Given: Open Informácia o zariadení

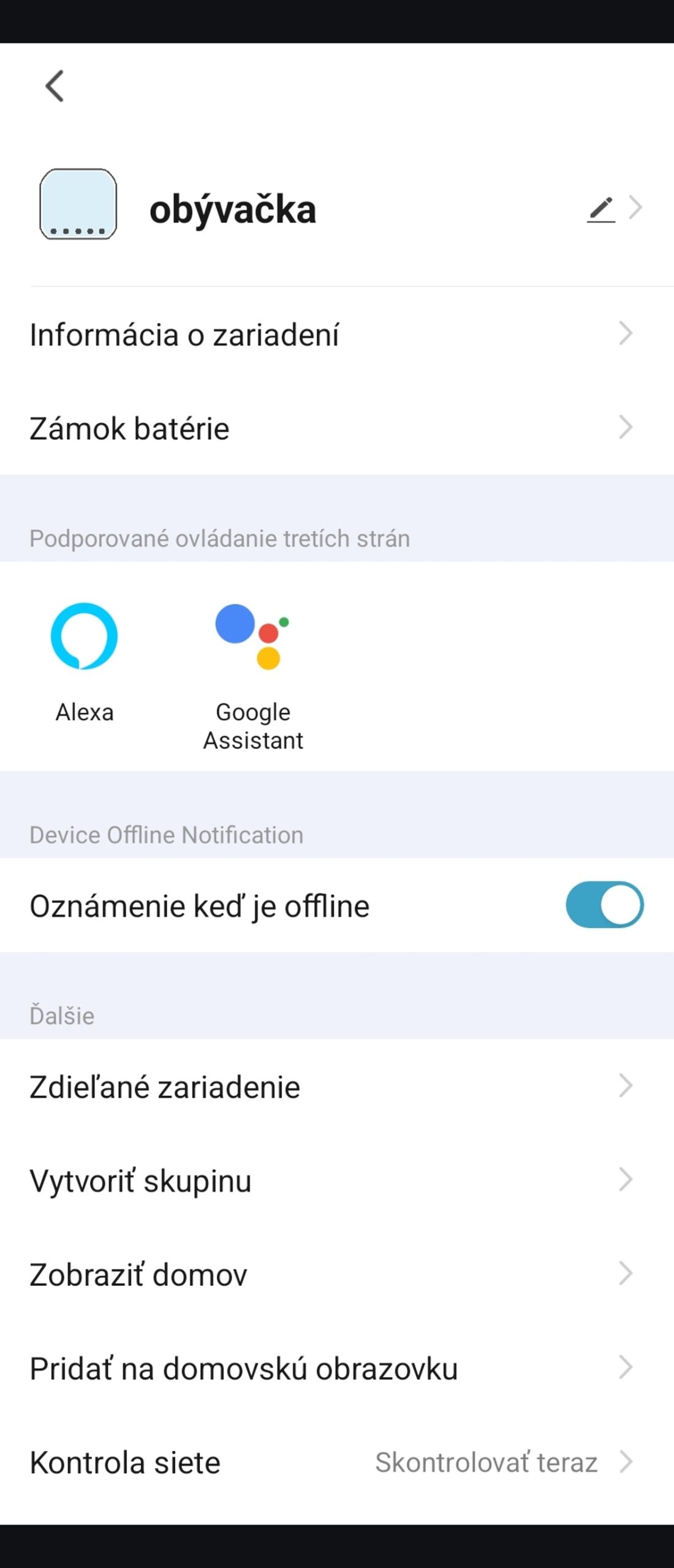Looking at the screenshot, I should point(331,334).
